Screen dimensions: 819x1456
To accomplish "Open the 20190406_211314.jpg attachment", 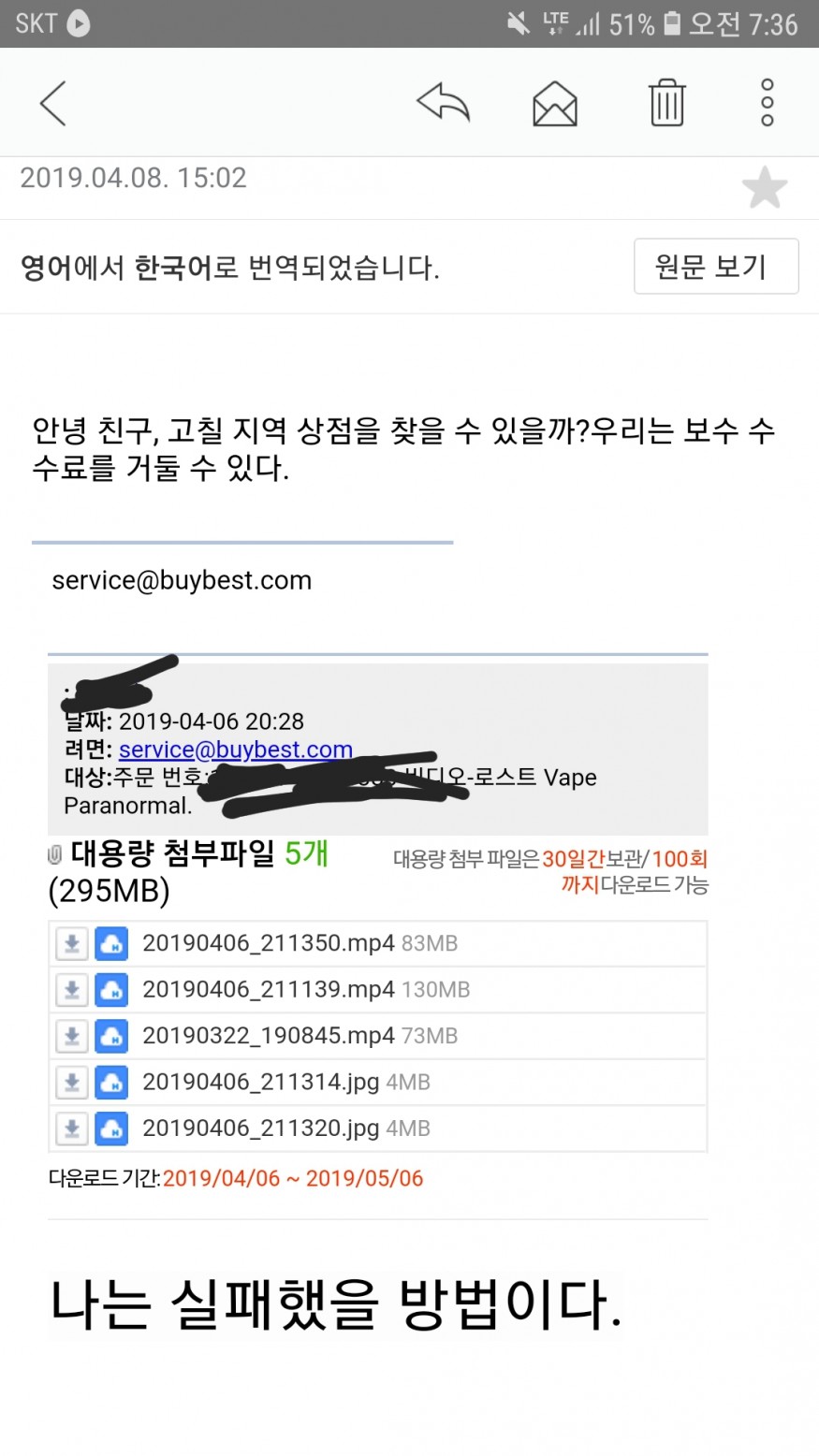I will 260,1083.
